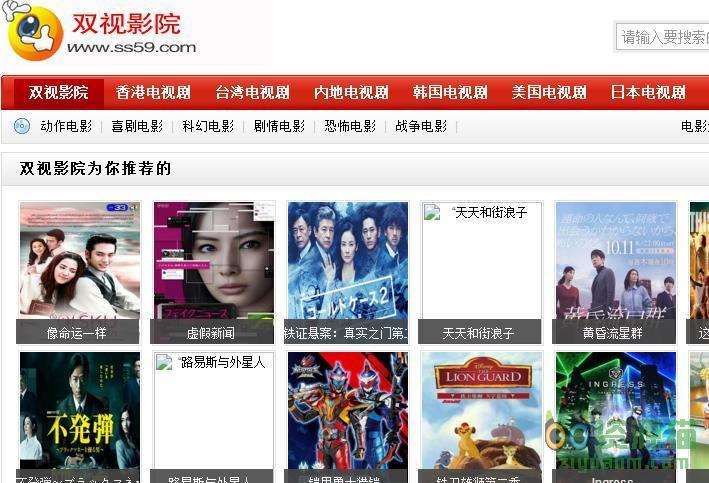Switch to 台湾电视剧 tab
Screen dimensions: 709x483
[252, 93]
